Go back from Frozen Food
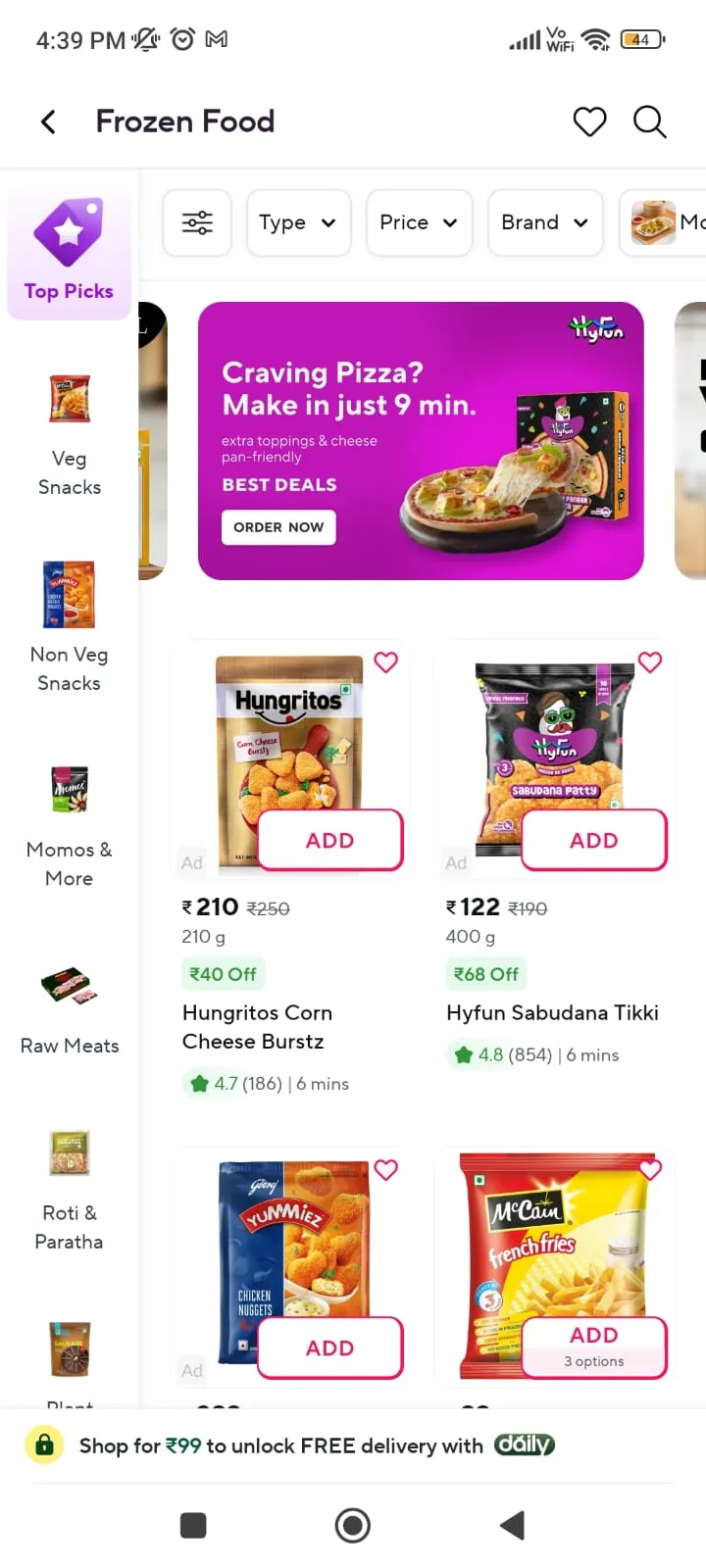 pyautogui.click(x=48, y=122)
